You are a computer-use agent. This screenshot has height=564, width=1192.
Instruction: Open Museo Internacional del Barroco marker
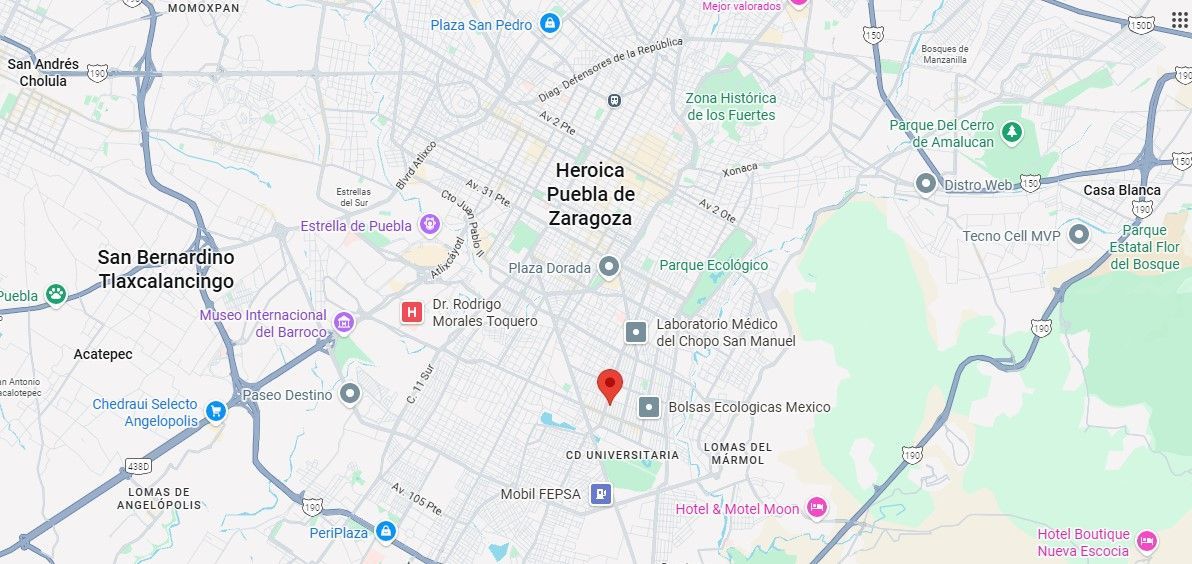[344, 322]
